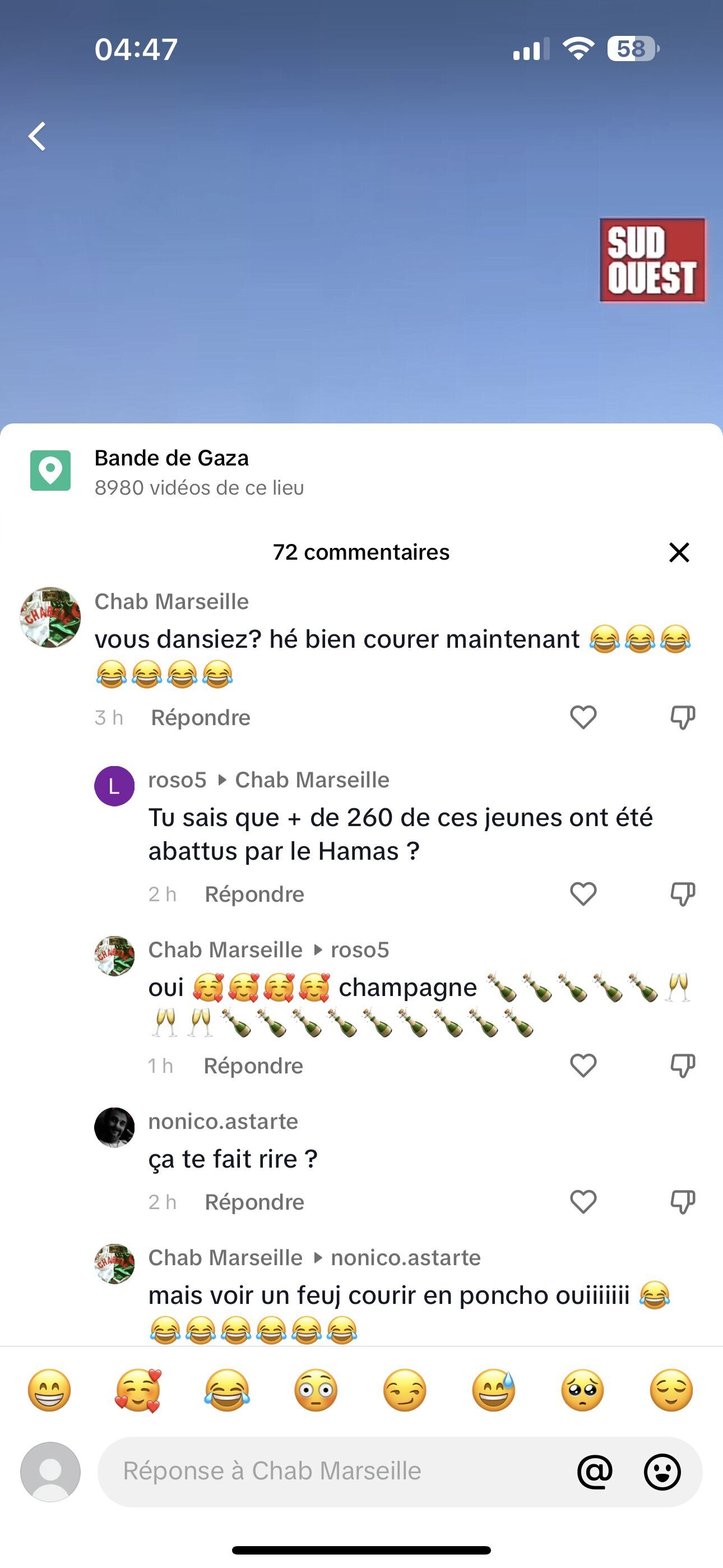Tap Répondre under the champagne reply

[x=253, y=1066]
